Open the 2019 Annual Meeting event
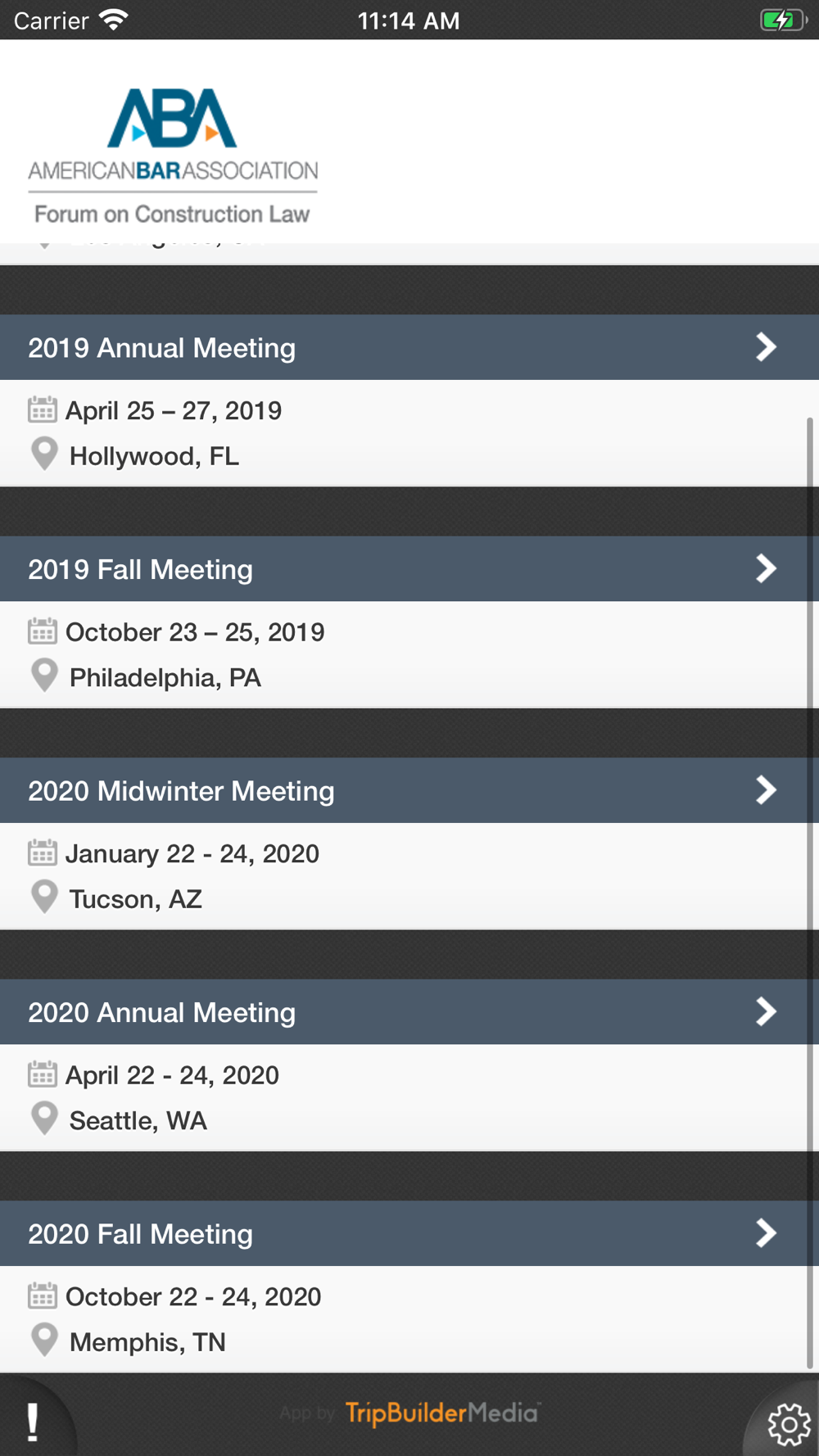This screenshot has height=1456, width=819. point(409,347)
